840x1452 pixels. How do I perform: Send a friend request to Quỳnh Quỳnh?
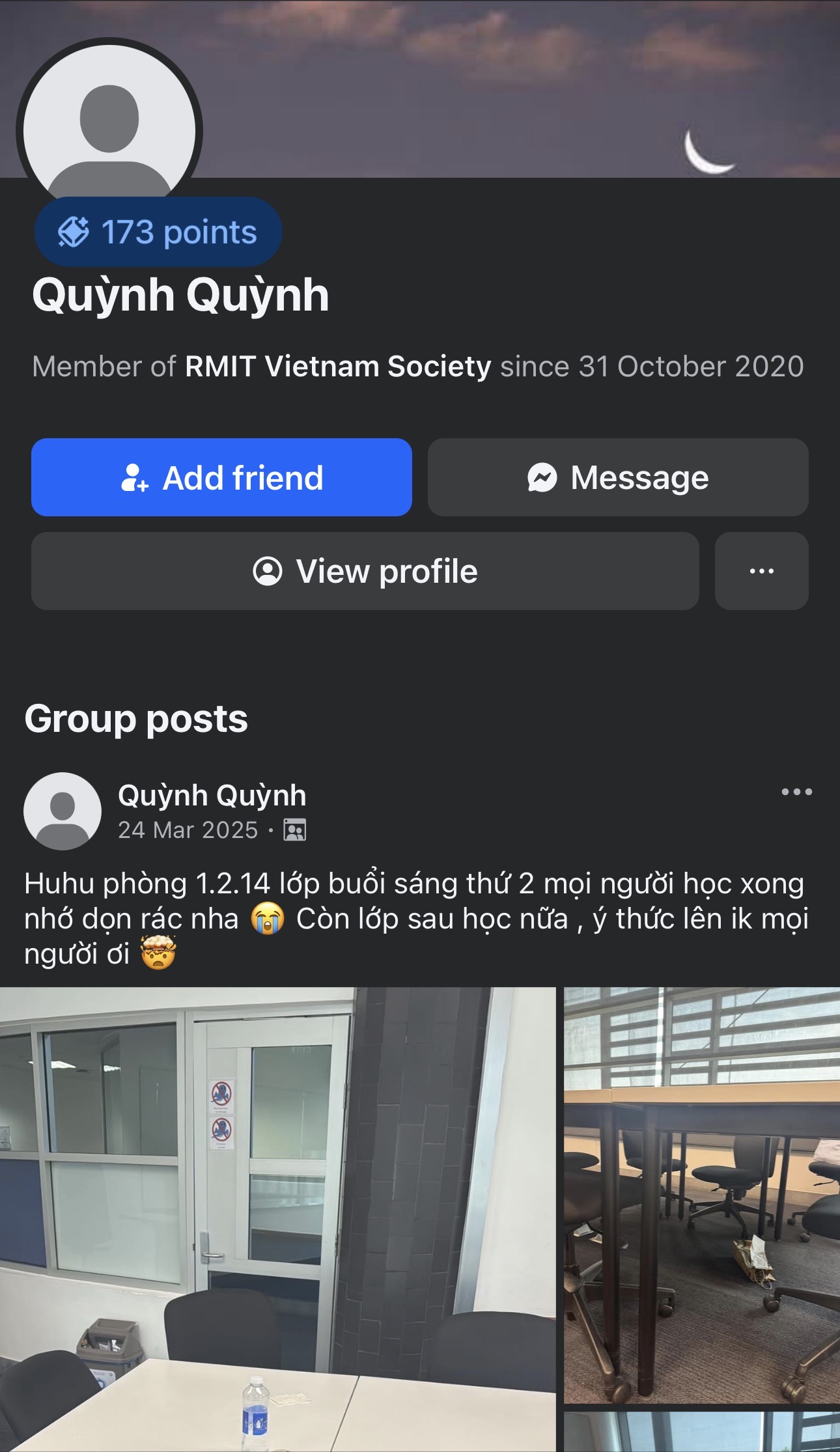pos(221,477)
